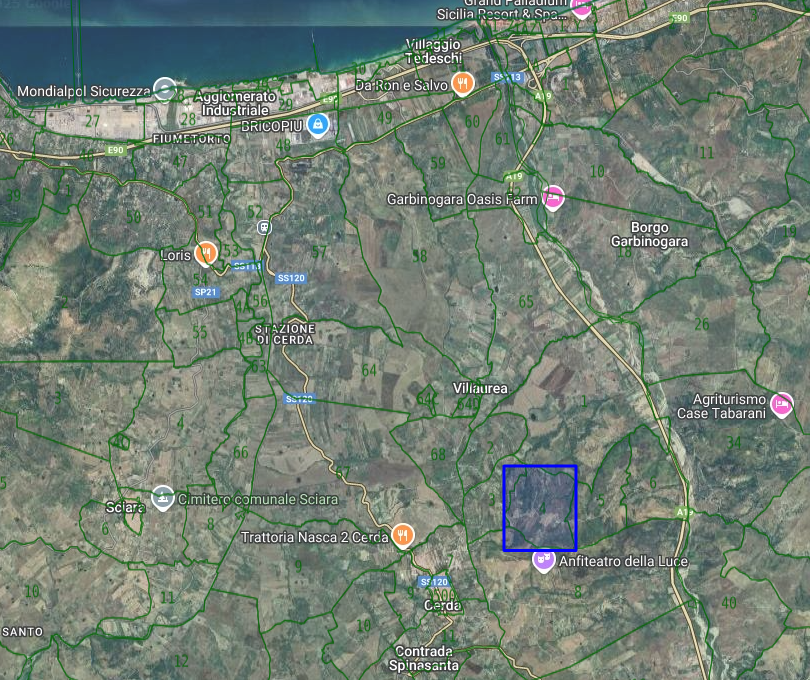Select the BRICOPIU shopping marker
Image resolution: width=810 pixels, height=680 pixels.
coord(317,125)
